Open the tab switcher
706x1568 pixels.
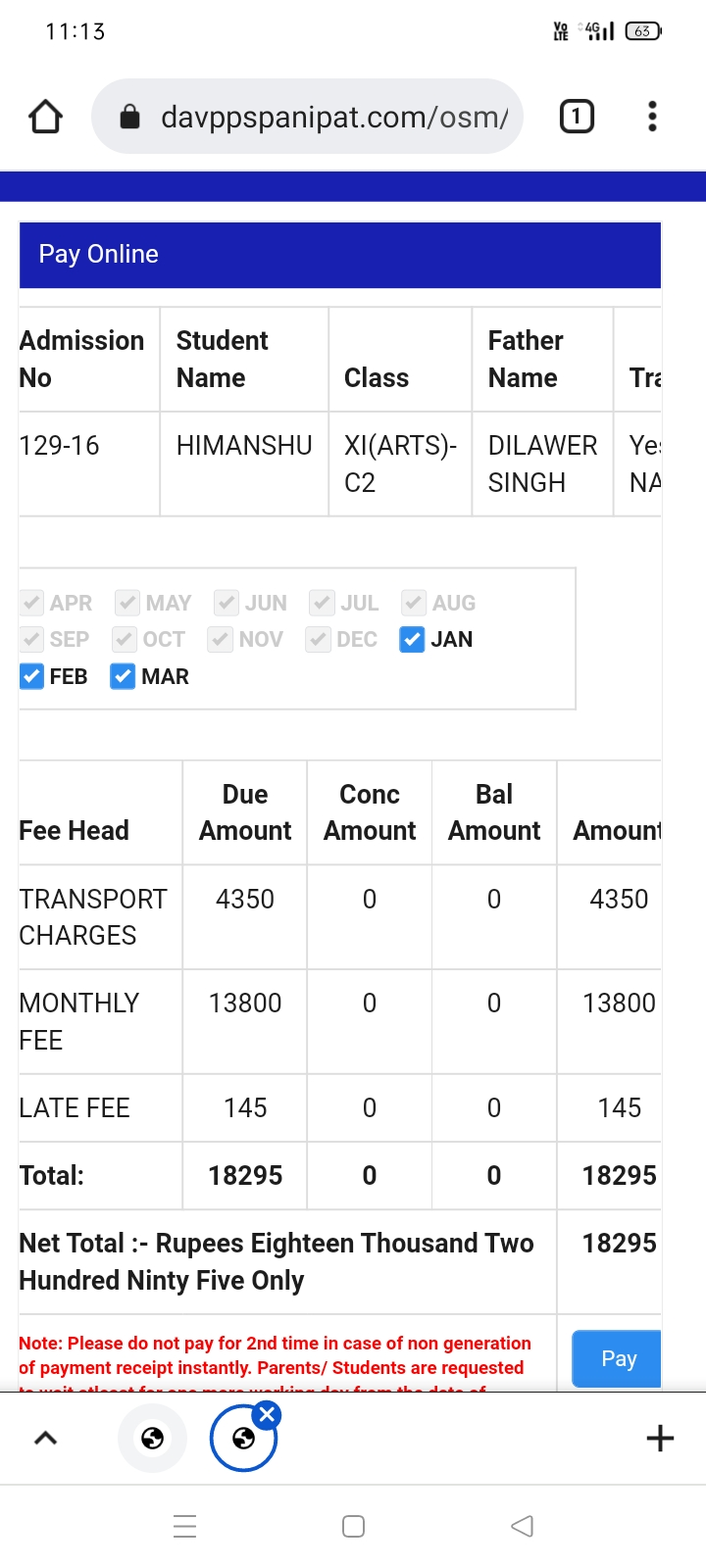577,117
